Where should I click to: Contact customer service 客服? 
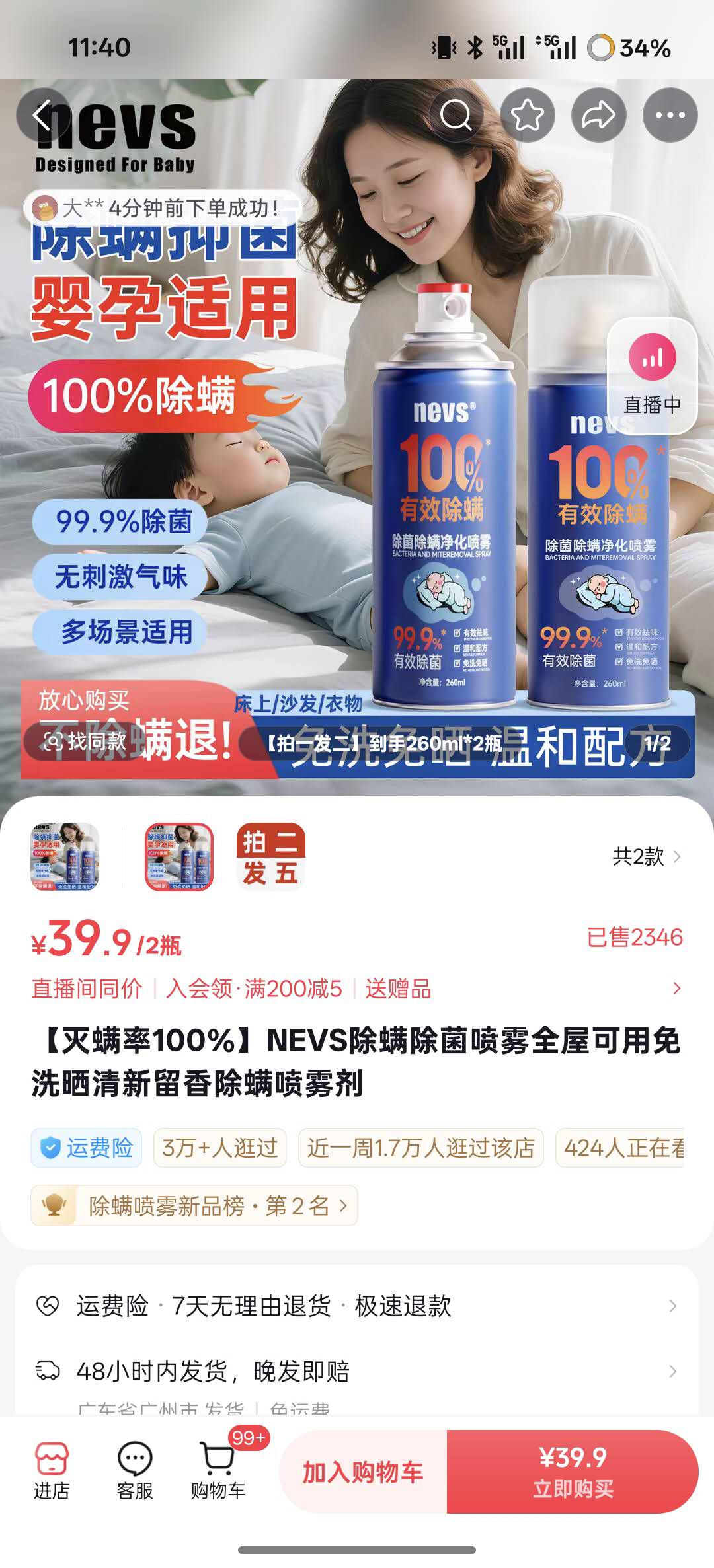click(135, 1471)
